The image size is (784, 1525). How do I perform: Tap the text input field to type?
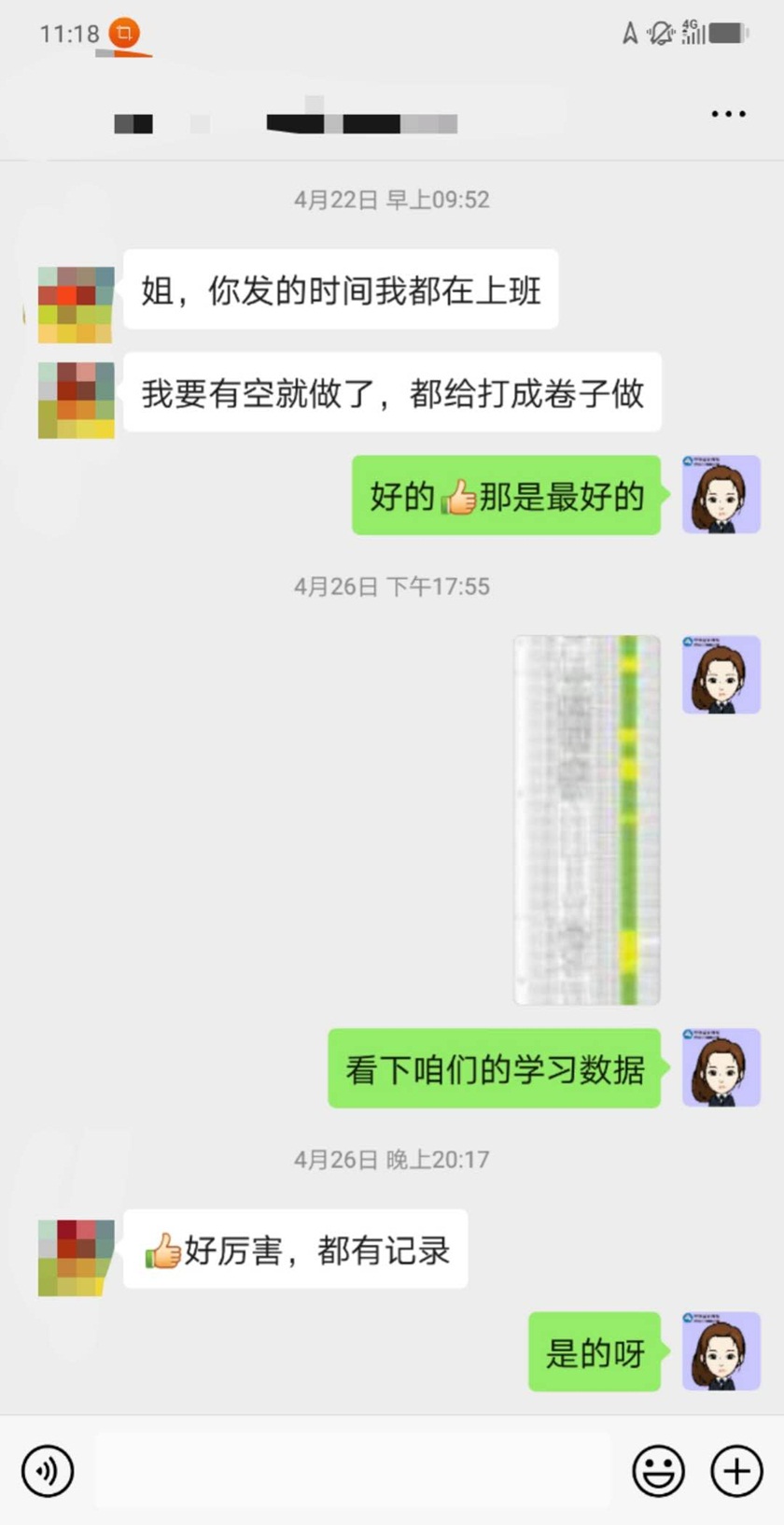tap(350, 1469)
